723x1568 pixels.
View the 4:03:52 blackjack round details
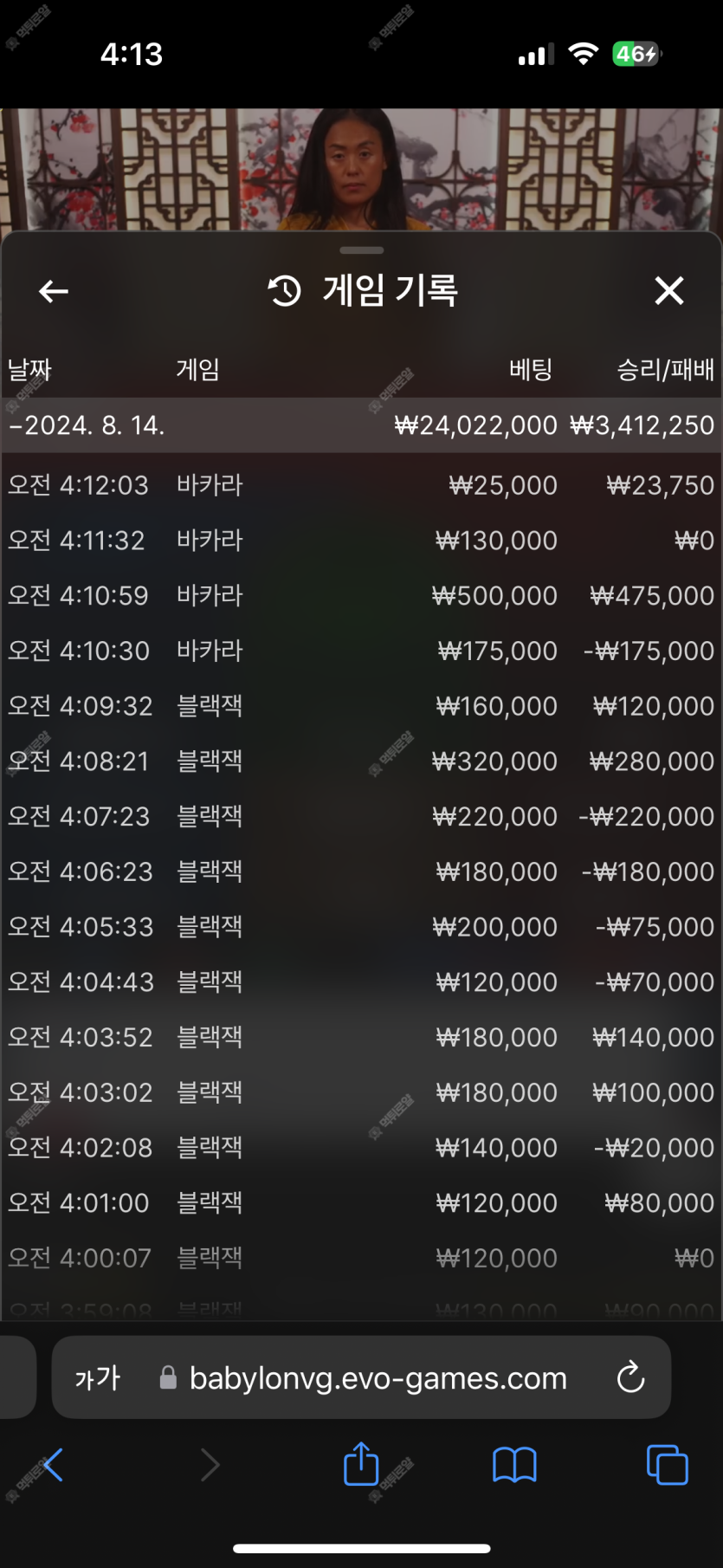tap(362, 1037)
